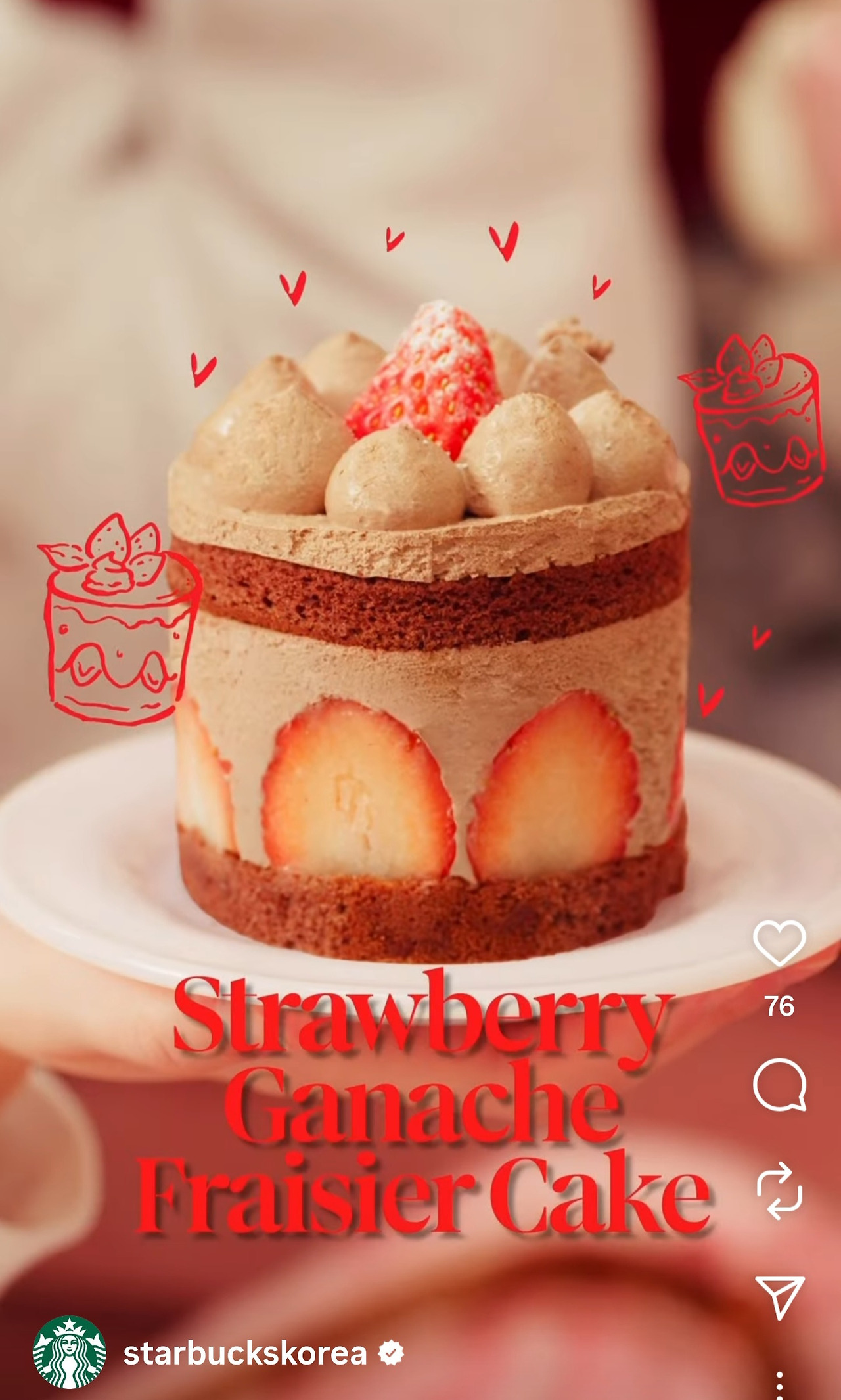Share the reel via the paper plane icon

tap(779, 1297)
